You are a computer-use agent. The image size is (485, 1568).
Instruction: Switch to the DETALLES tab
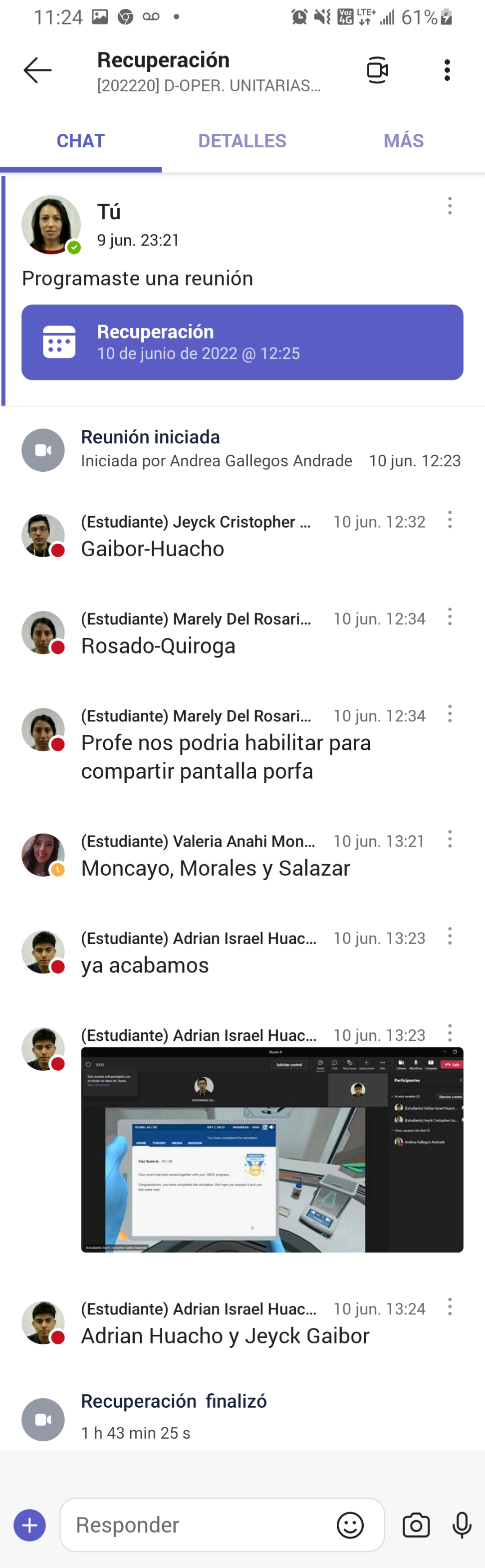[242, 141]
